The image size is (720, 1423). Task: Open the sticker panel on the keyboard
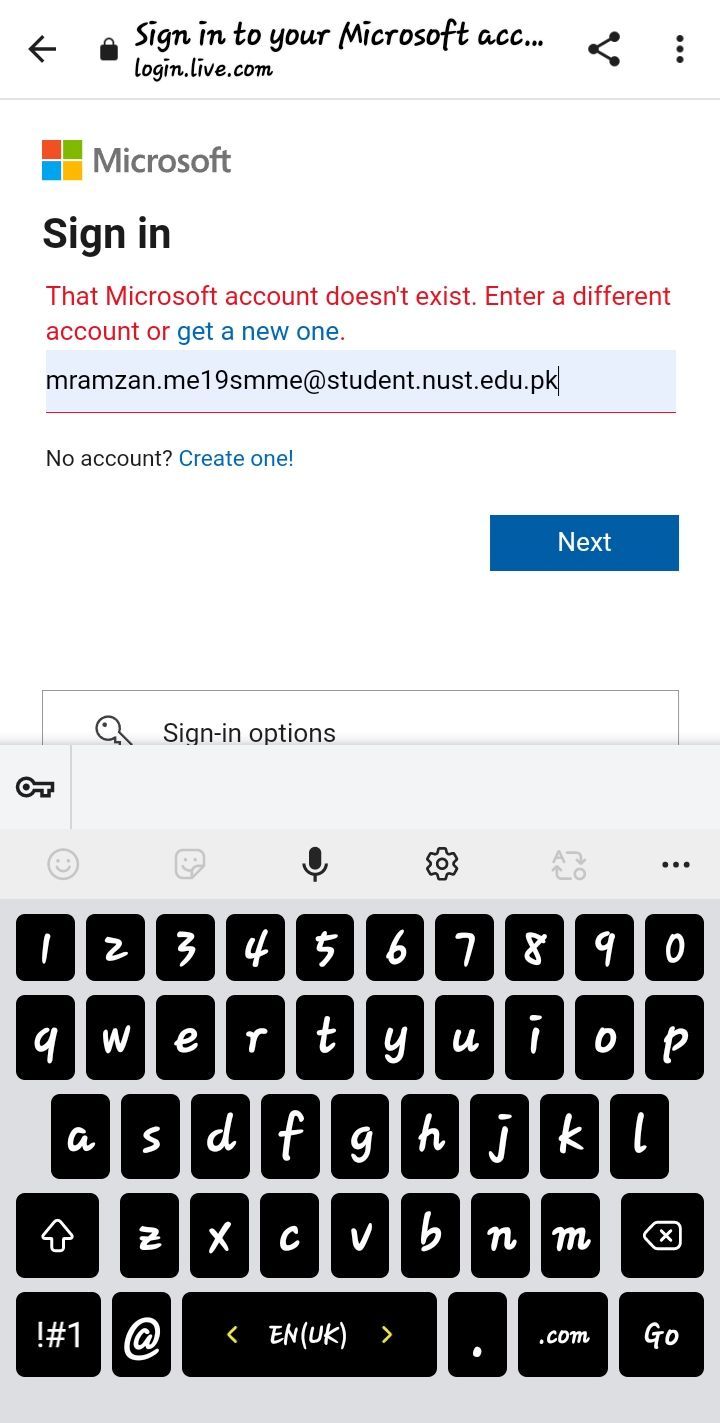(188, 863)
